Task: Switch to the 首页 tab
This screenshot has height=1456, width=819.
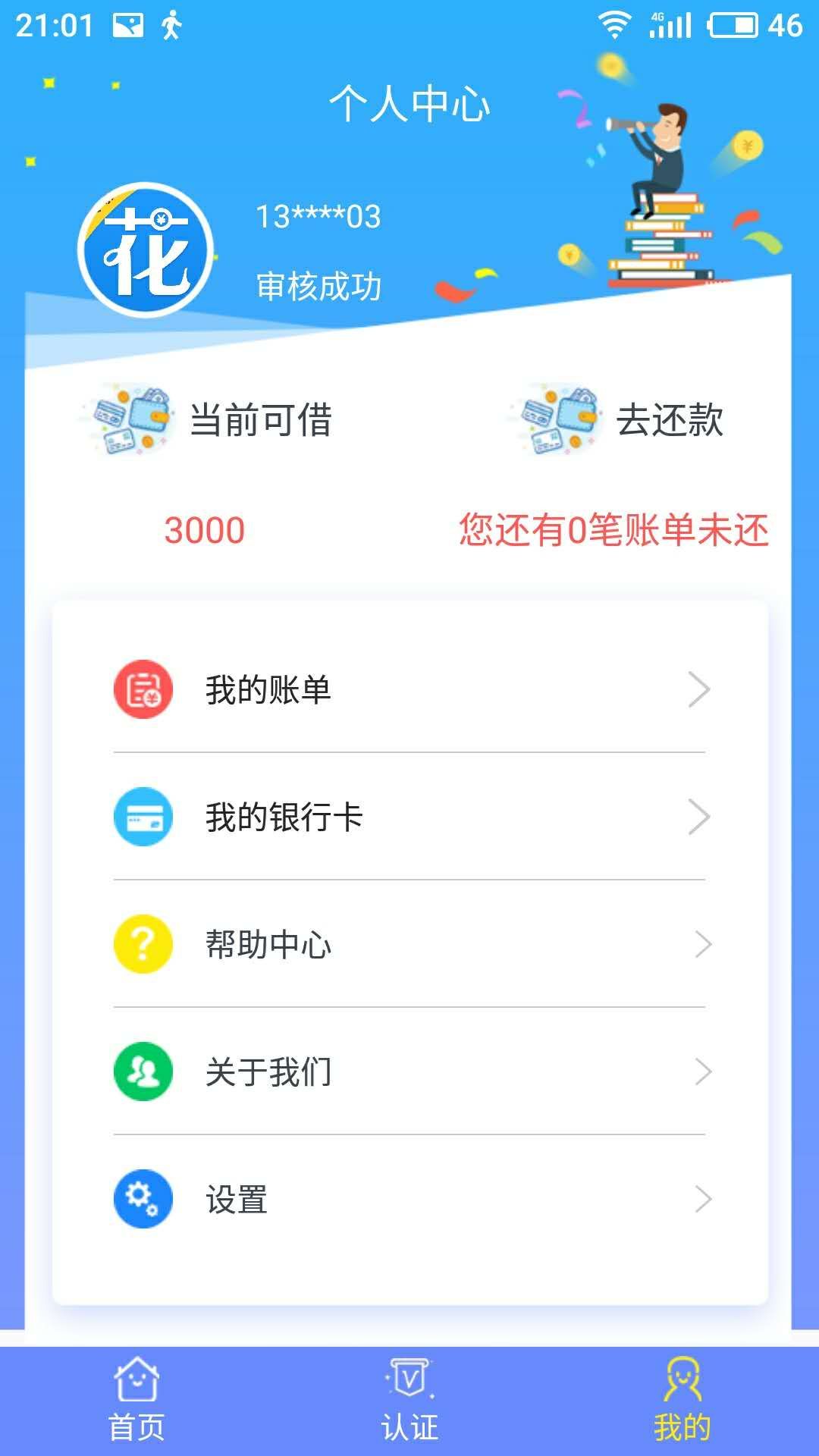Action: click(136, 1400)
